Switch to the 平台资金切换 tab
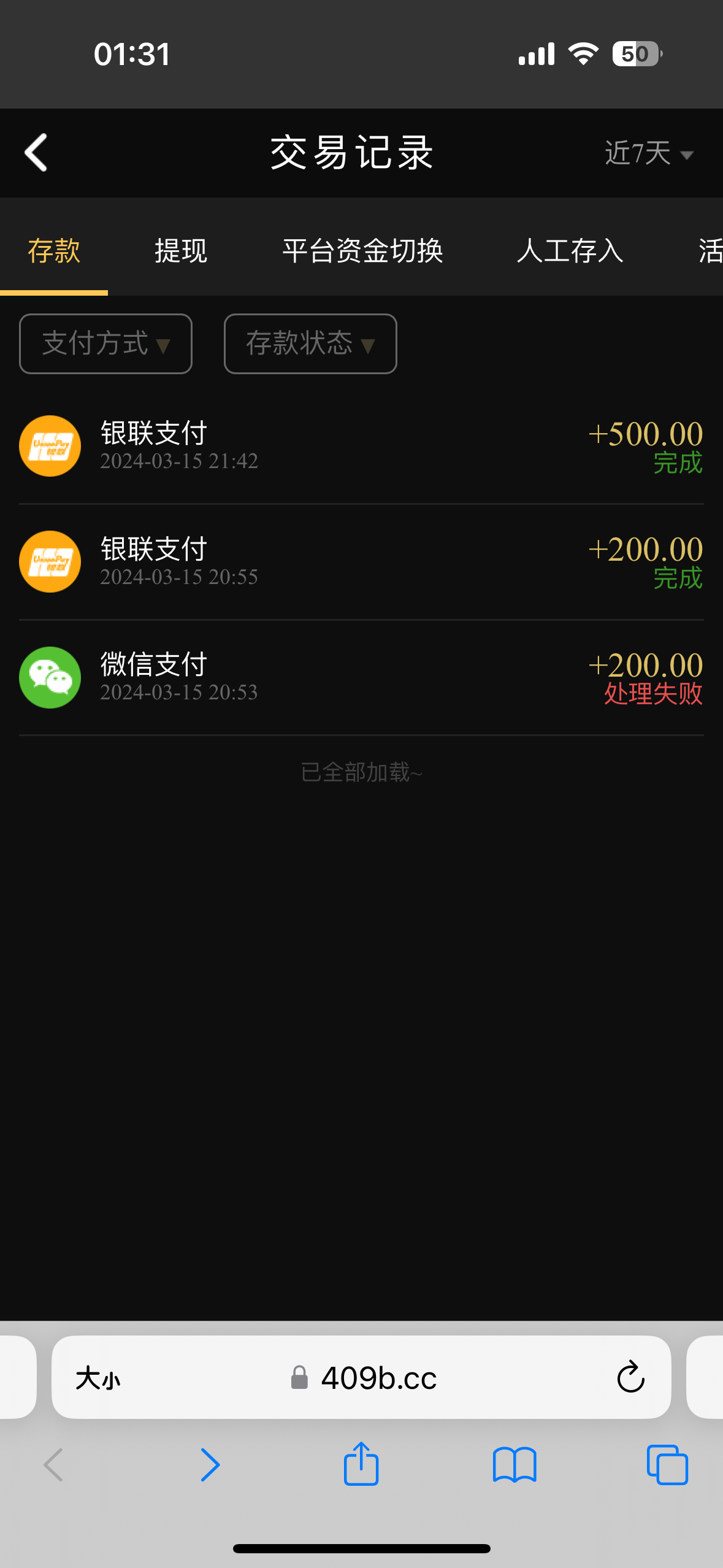The image size is (723, 1568). coord(362,251)
